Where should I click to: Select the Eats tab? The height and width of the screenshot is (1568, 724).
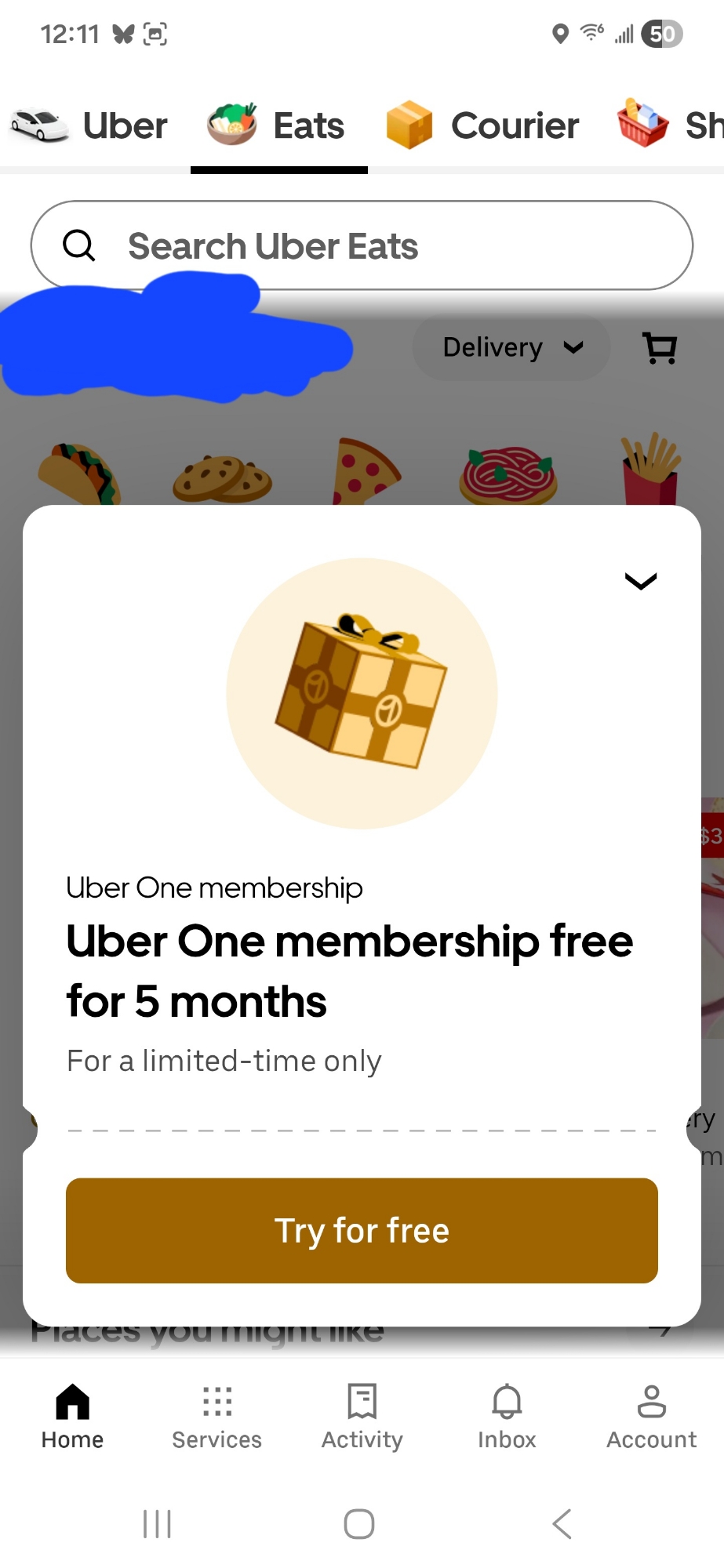[x=277, y=125]
